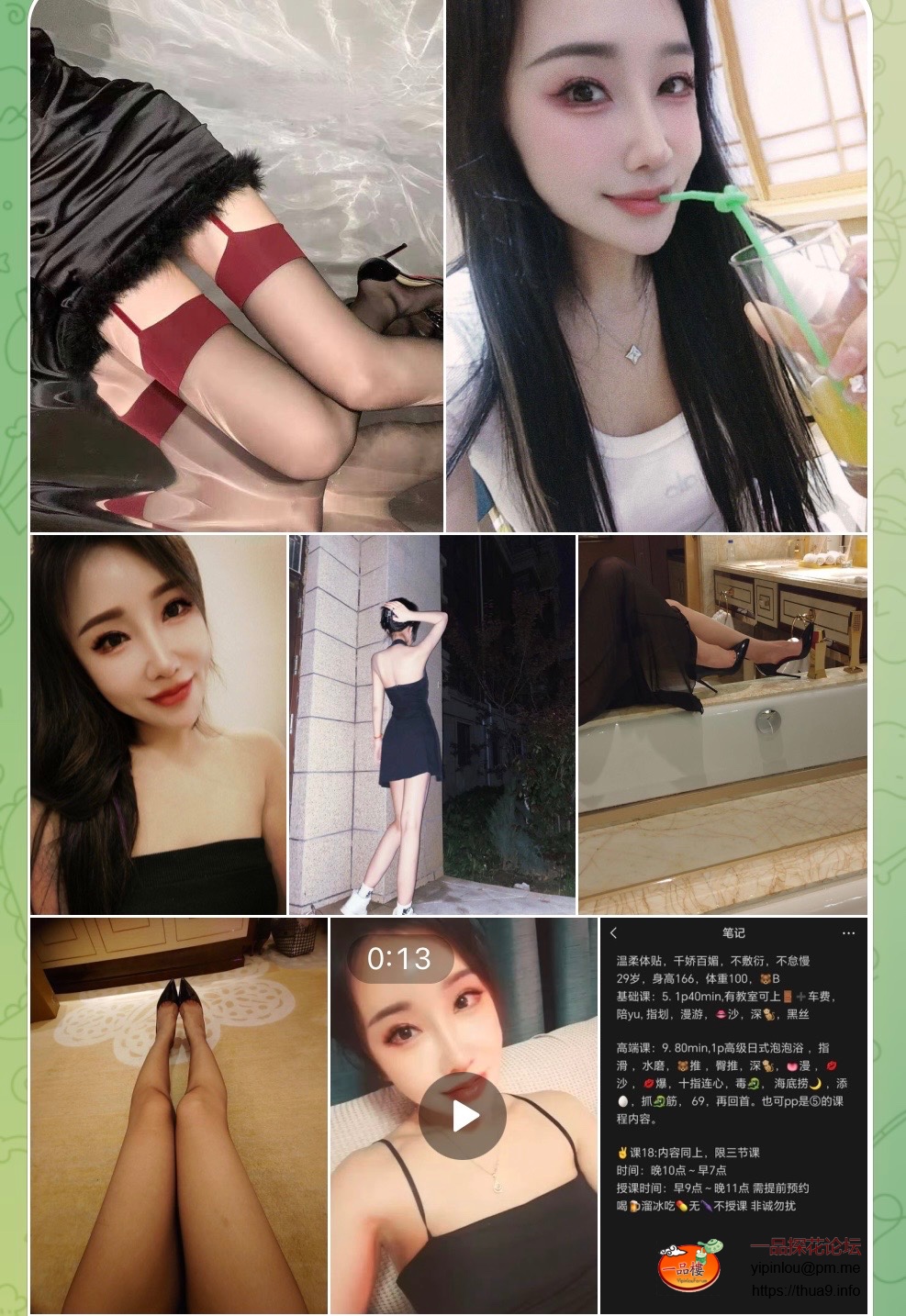Open the selfie with black tube top
The width and height of the screenshot is (906, 1316).
[158, 725]
